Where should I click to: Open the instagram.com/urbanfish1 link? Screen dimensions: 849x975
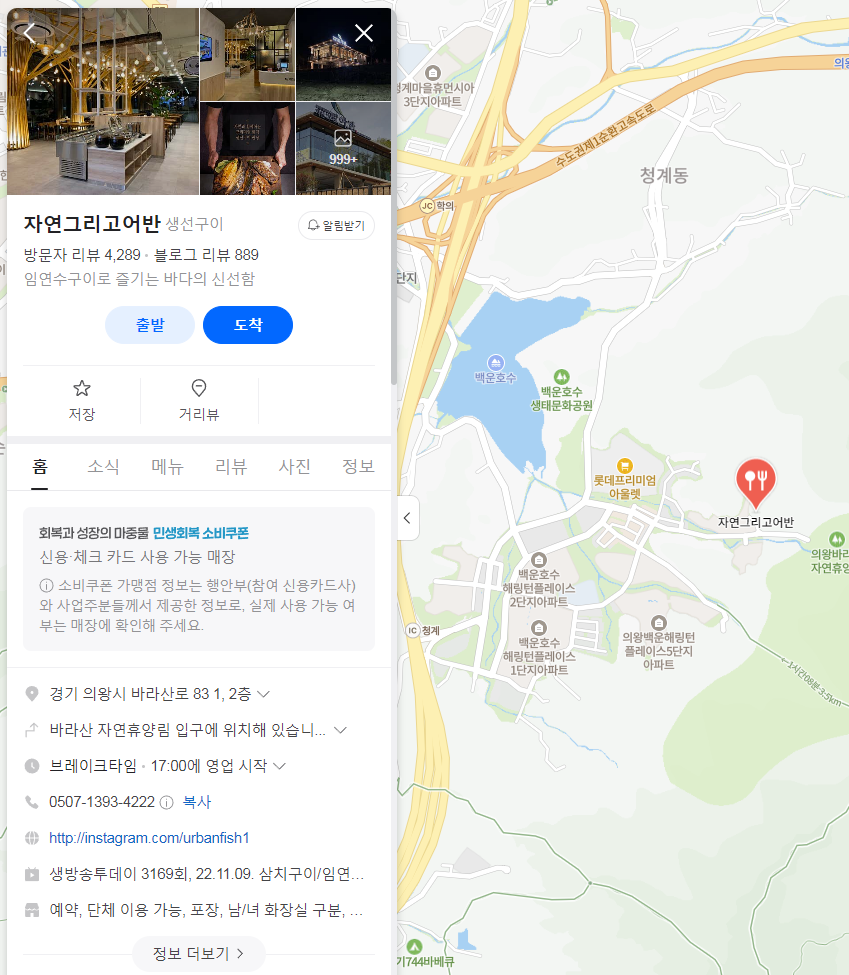(149, 838)
